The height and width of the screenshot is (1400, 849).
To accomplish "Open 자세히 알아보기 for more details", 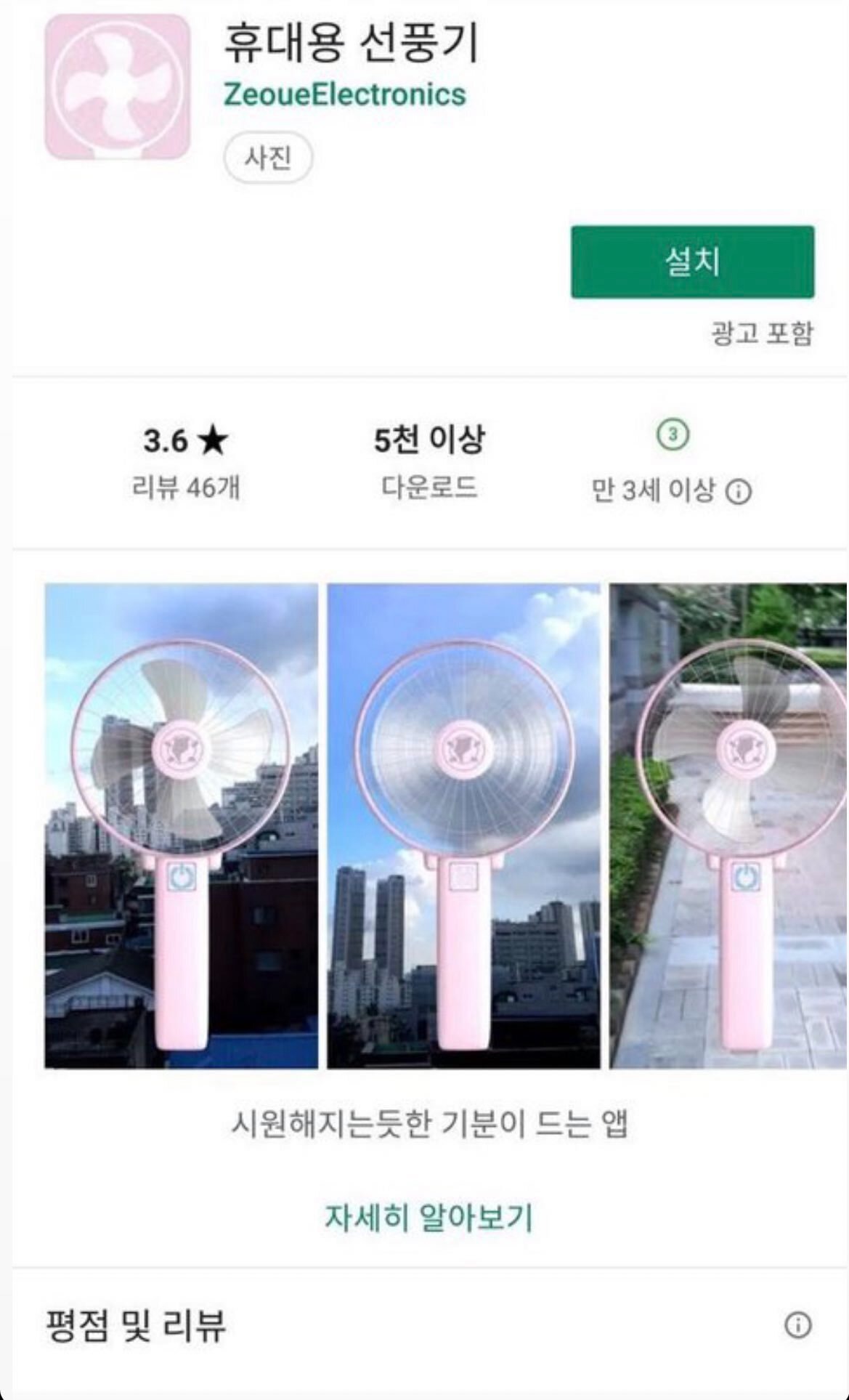I will pyautogui.click(x=428, y=1218).
